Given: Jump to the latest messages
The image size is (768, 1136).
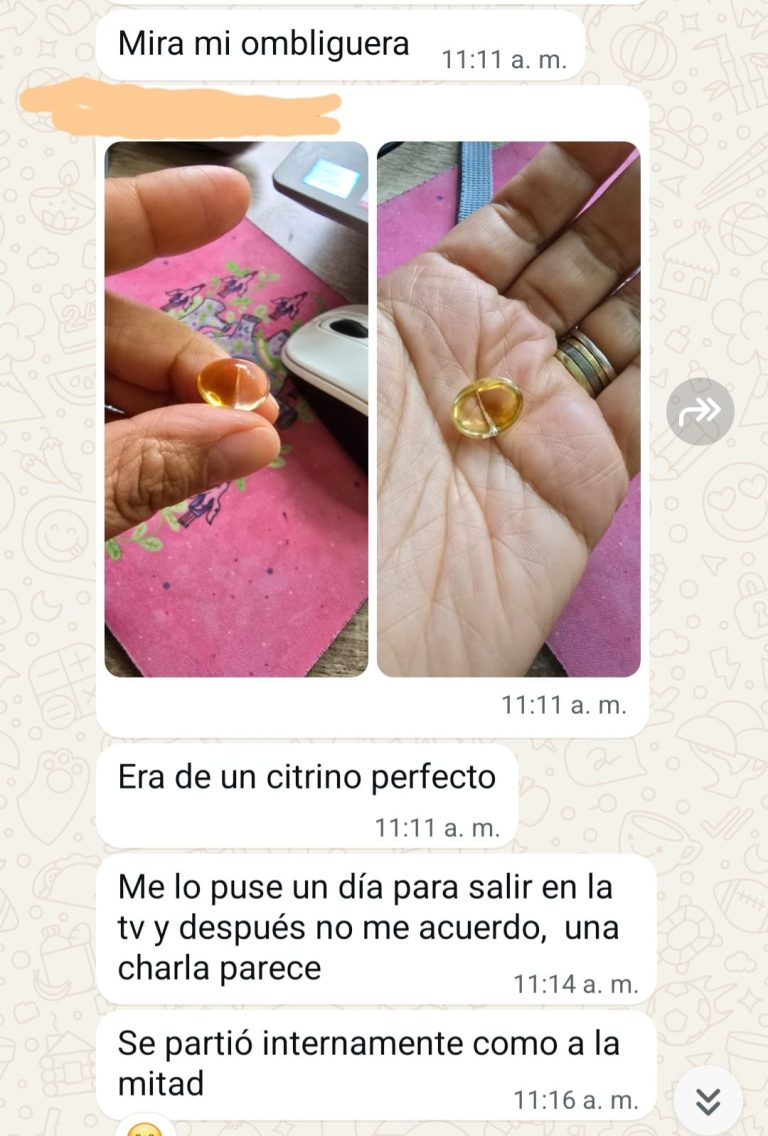Looking at the screenshot, I should click(708, 1100).
